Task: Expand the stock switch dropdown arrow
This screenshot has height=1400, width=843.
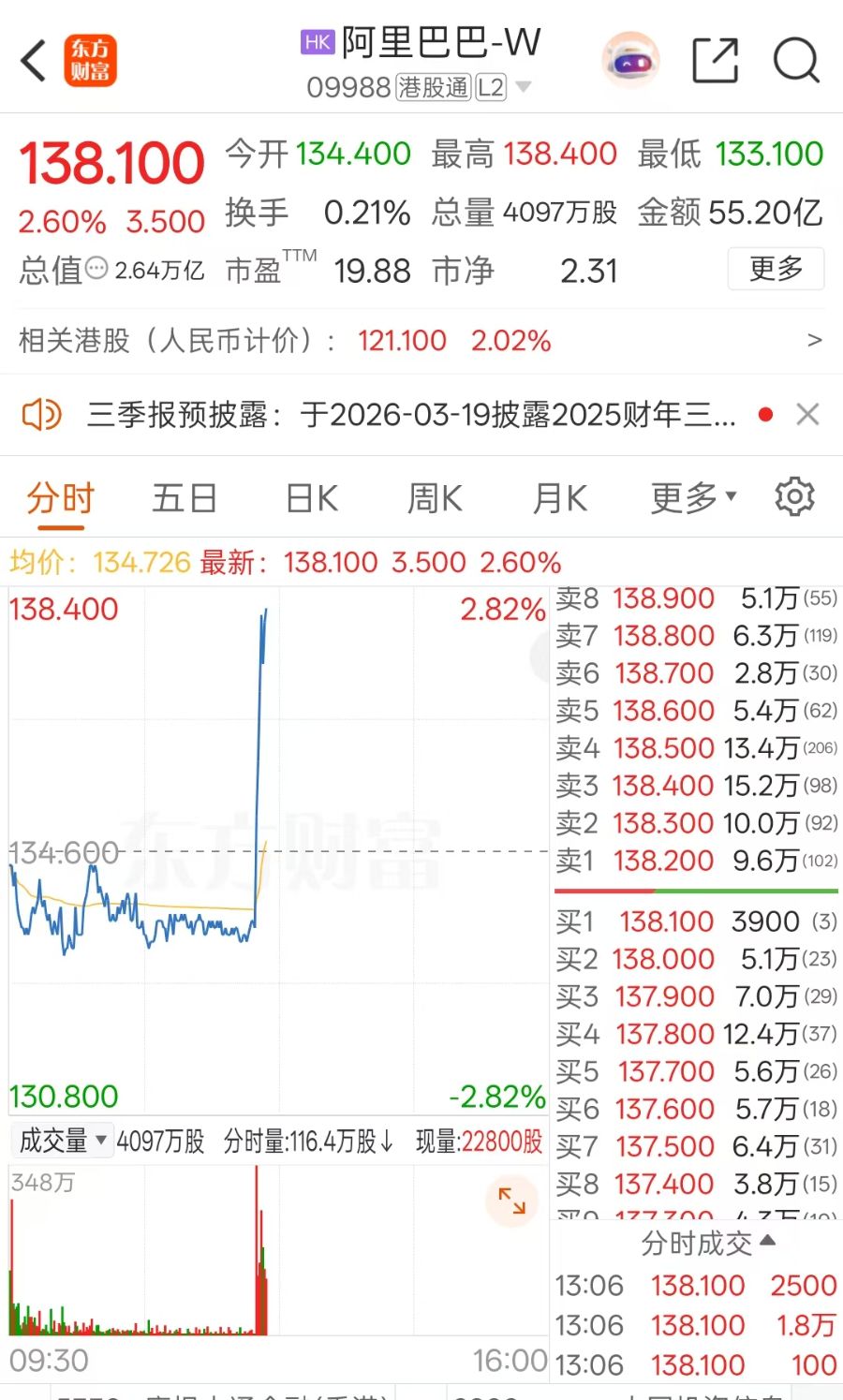Action: click(524, 87)
